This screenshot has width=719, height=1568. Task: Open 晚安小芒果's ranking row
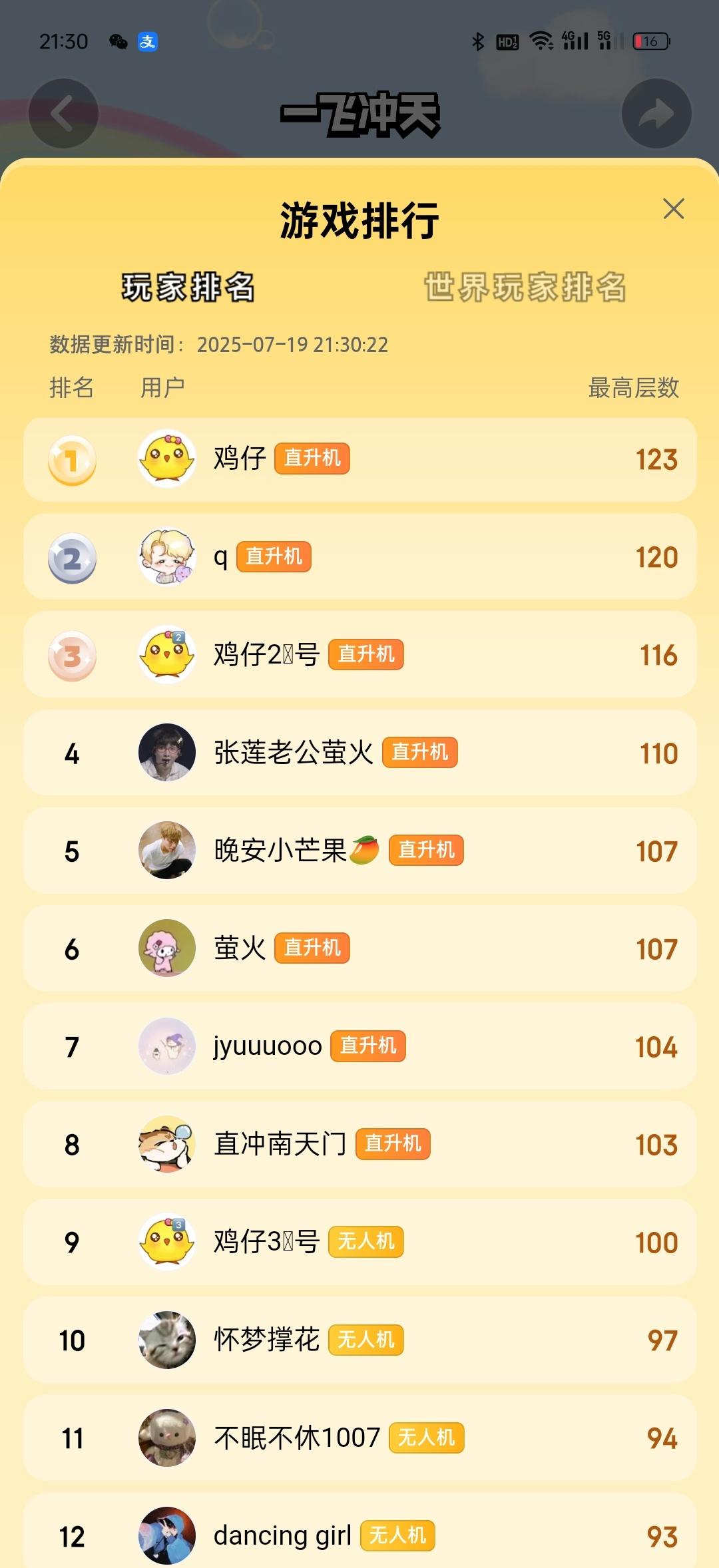pos(359,851)
